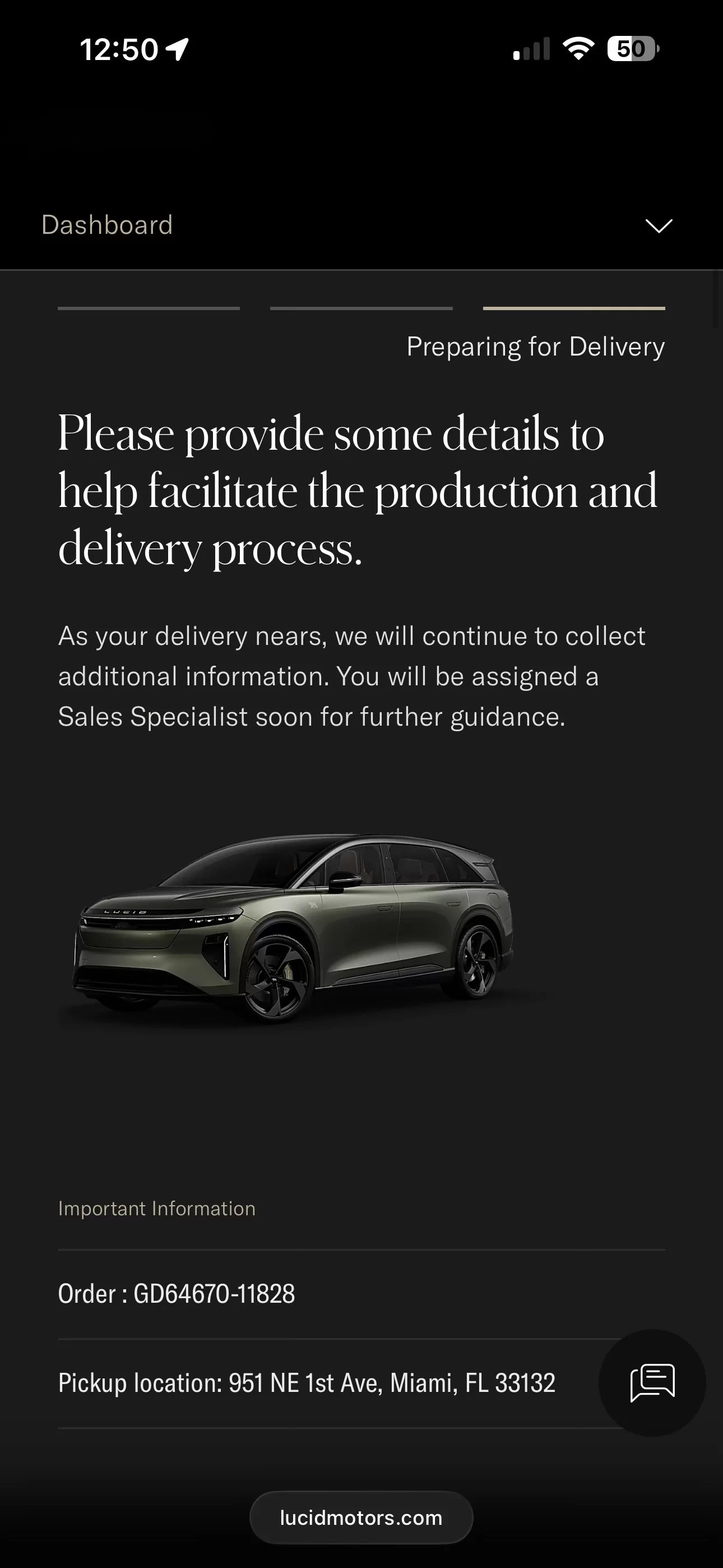Expand the Dashboard dropdown menu
This screenshot has width=723, height=1568.
tap(659, 226)
